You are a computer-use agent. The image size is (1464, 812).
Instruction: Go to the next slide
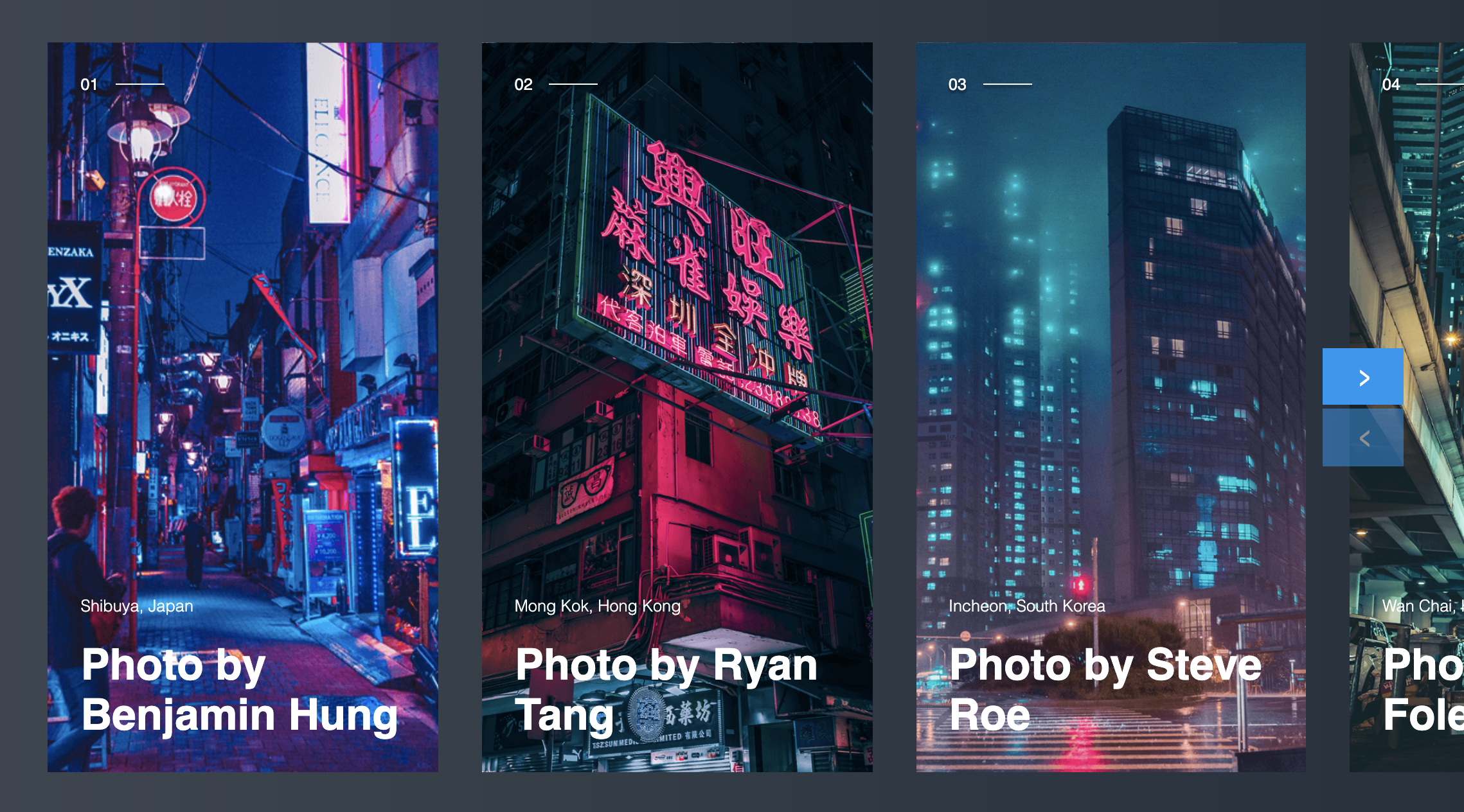tap(1362, 377)
